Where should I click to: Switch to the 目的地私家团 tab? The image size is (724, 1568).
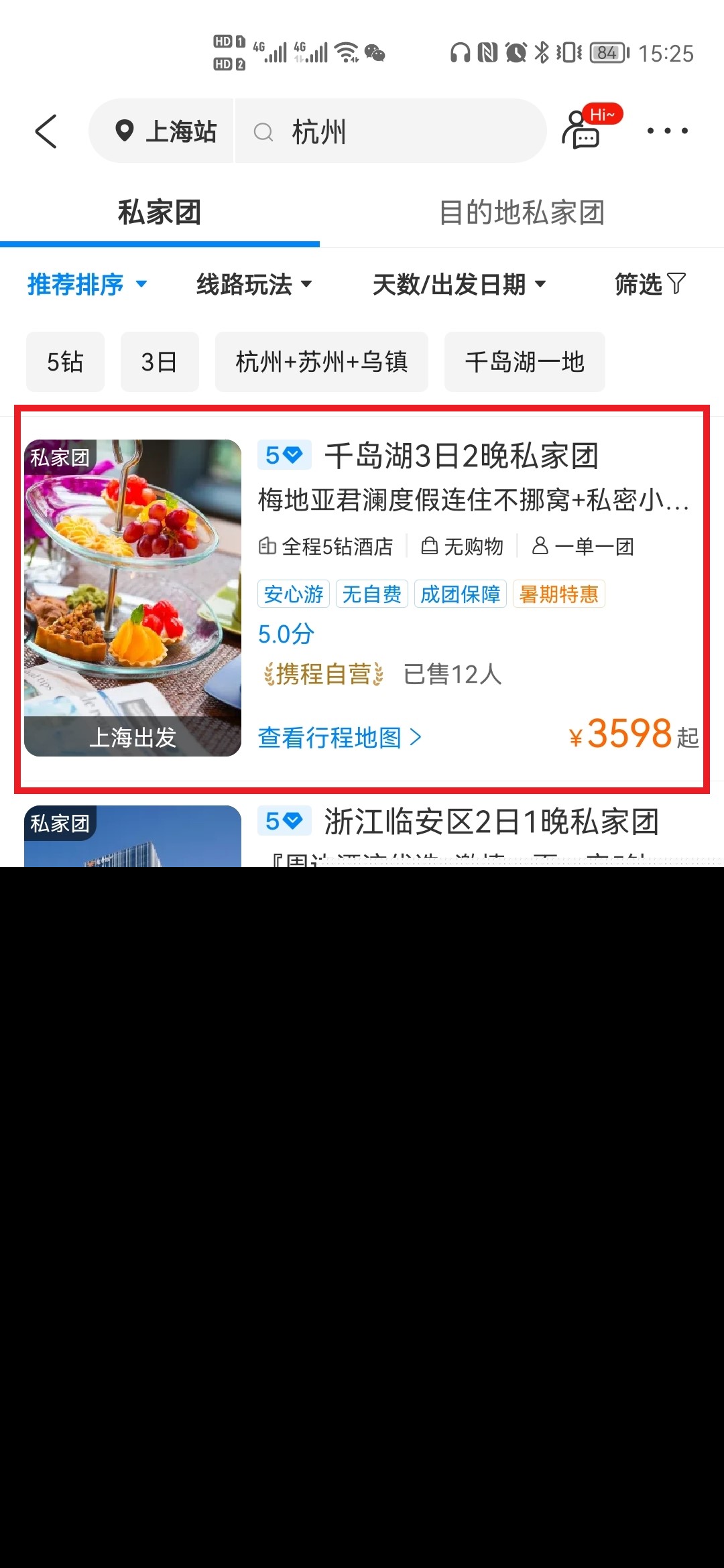click(x=522, y=212)
